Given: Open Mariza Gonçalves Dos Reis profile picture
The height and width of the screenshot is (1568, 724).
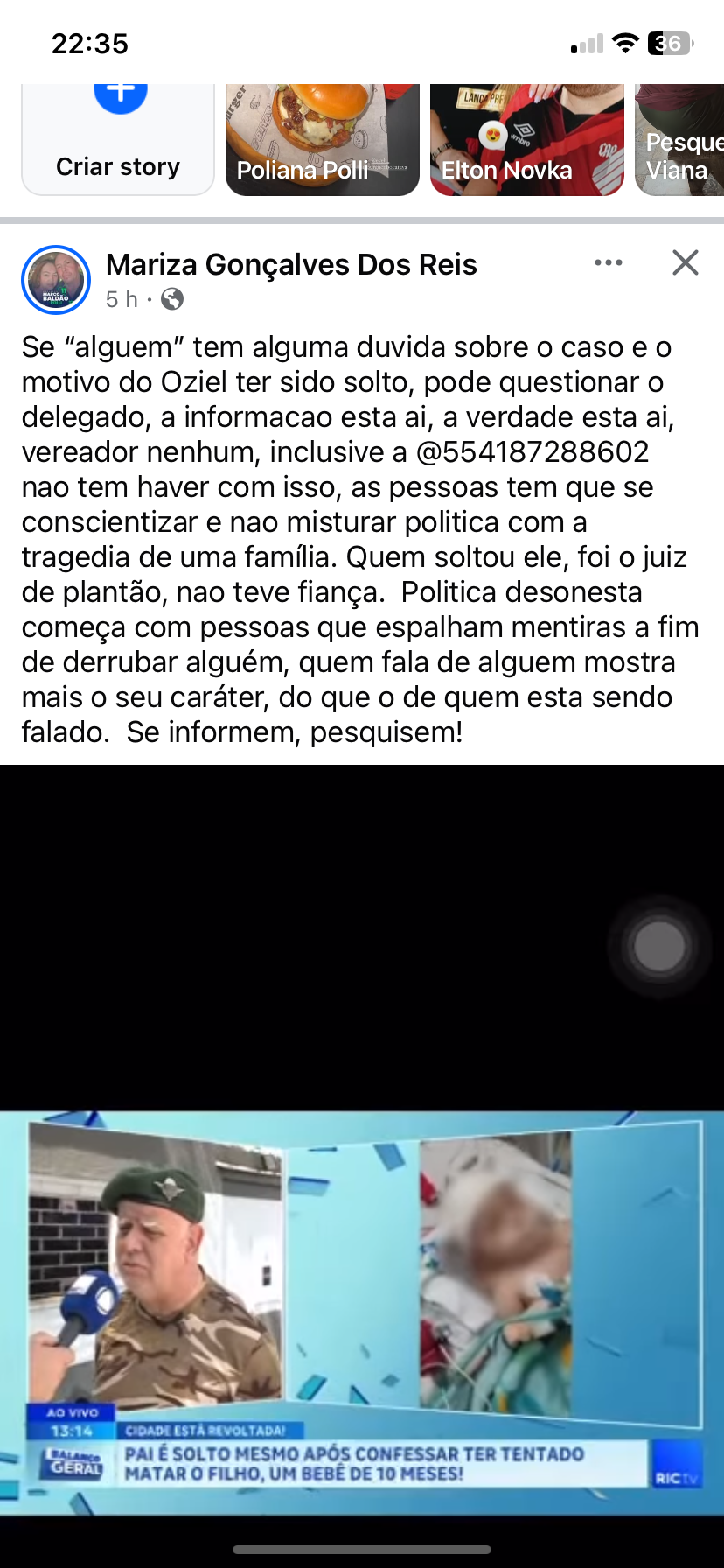Looking at the screenshot, I should tap(56, 280).
